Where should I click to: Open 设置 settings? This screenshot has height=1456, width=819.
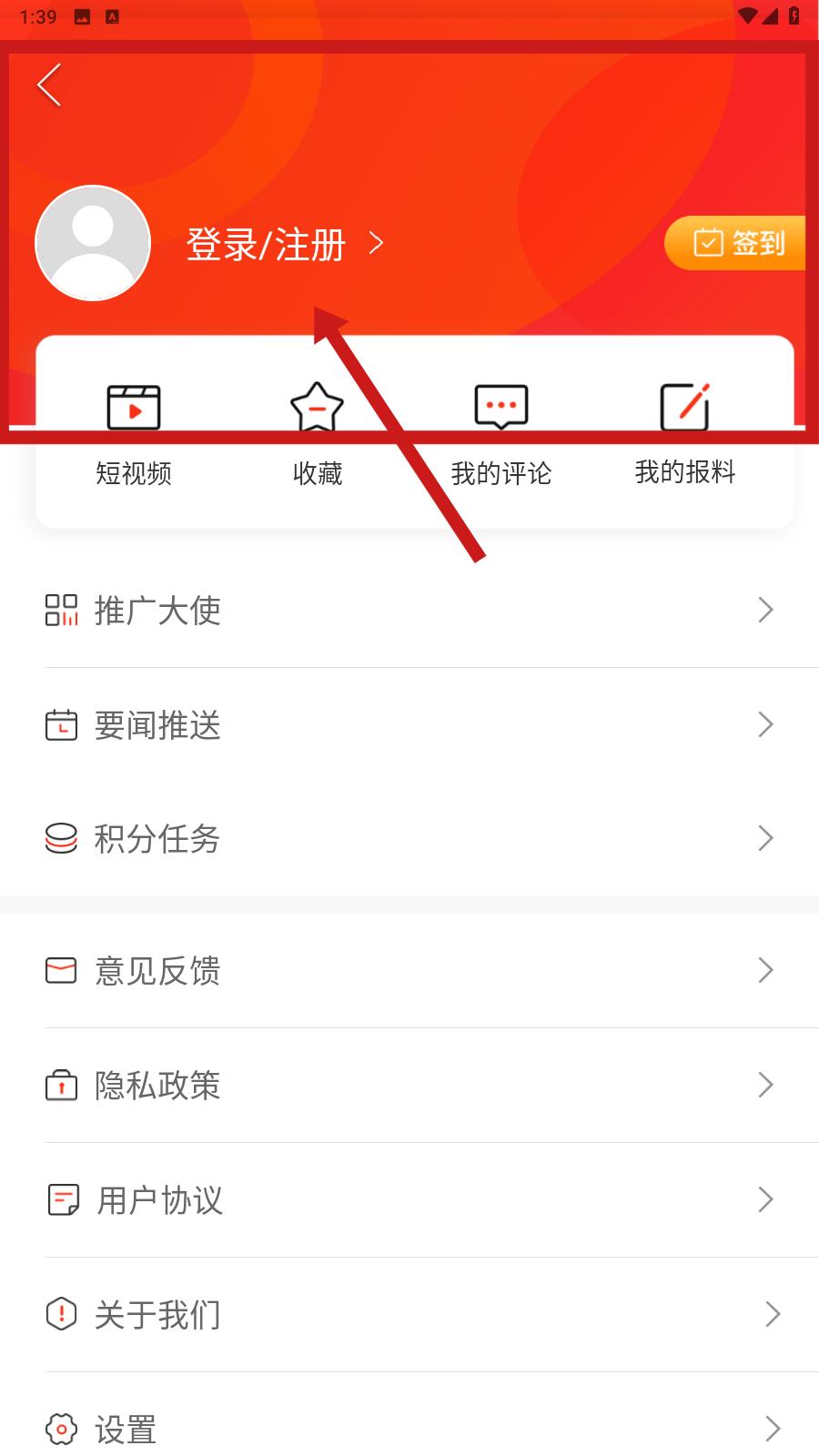[x=409, y=1429]
